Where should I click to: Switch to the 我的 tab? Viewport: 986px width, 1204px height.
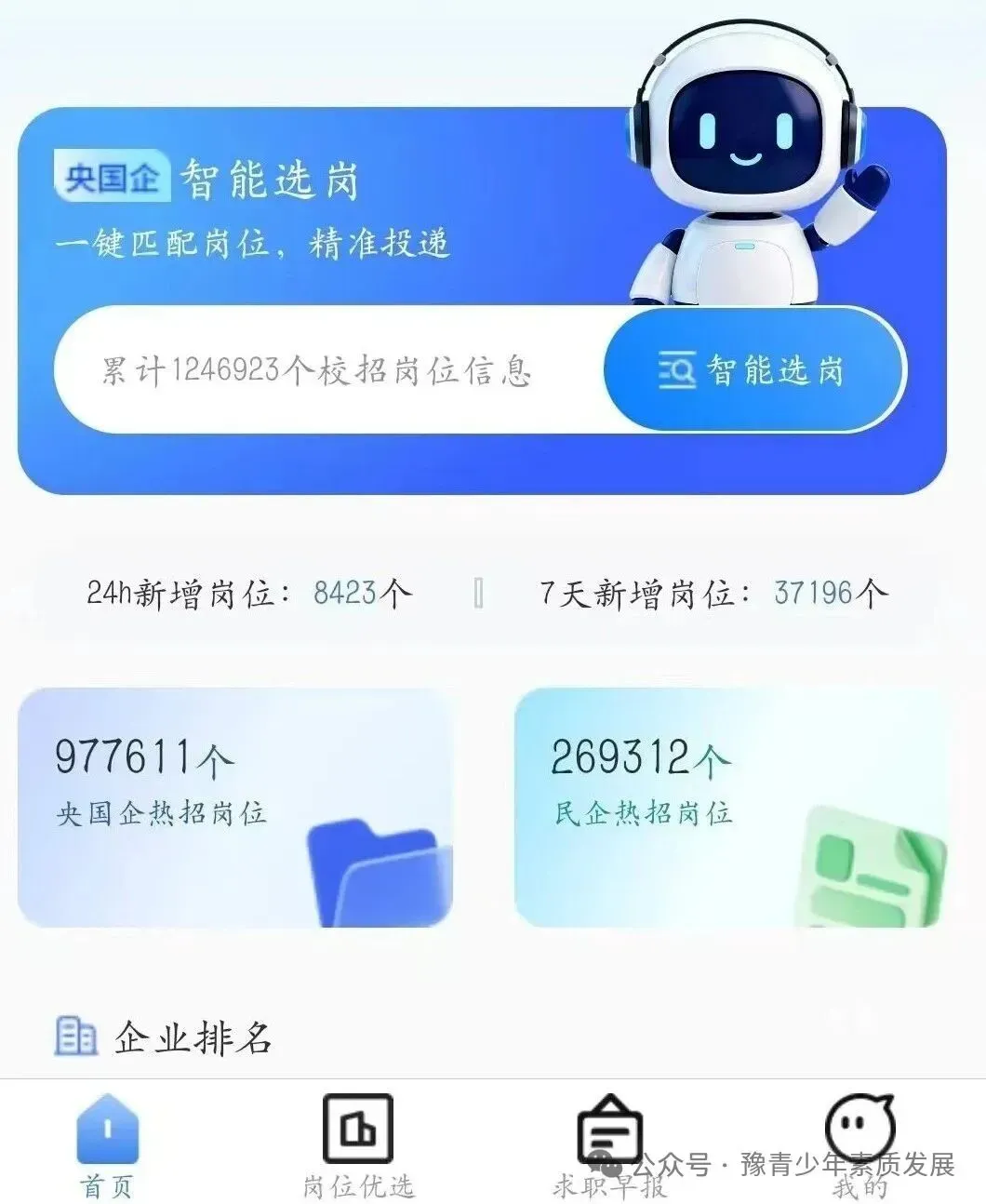[860, 1146]
